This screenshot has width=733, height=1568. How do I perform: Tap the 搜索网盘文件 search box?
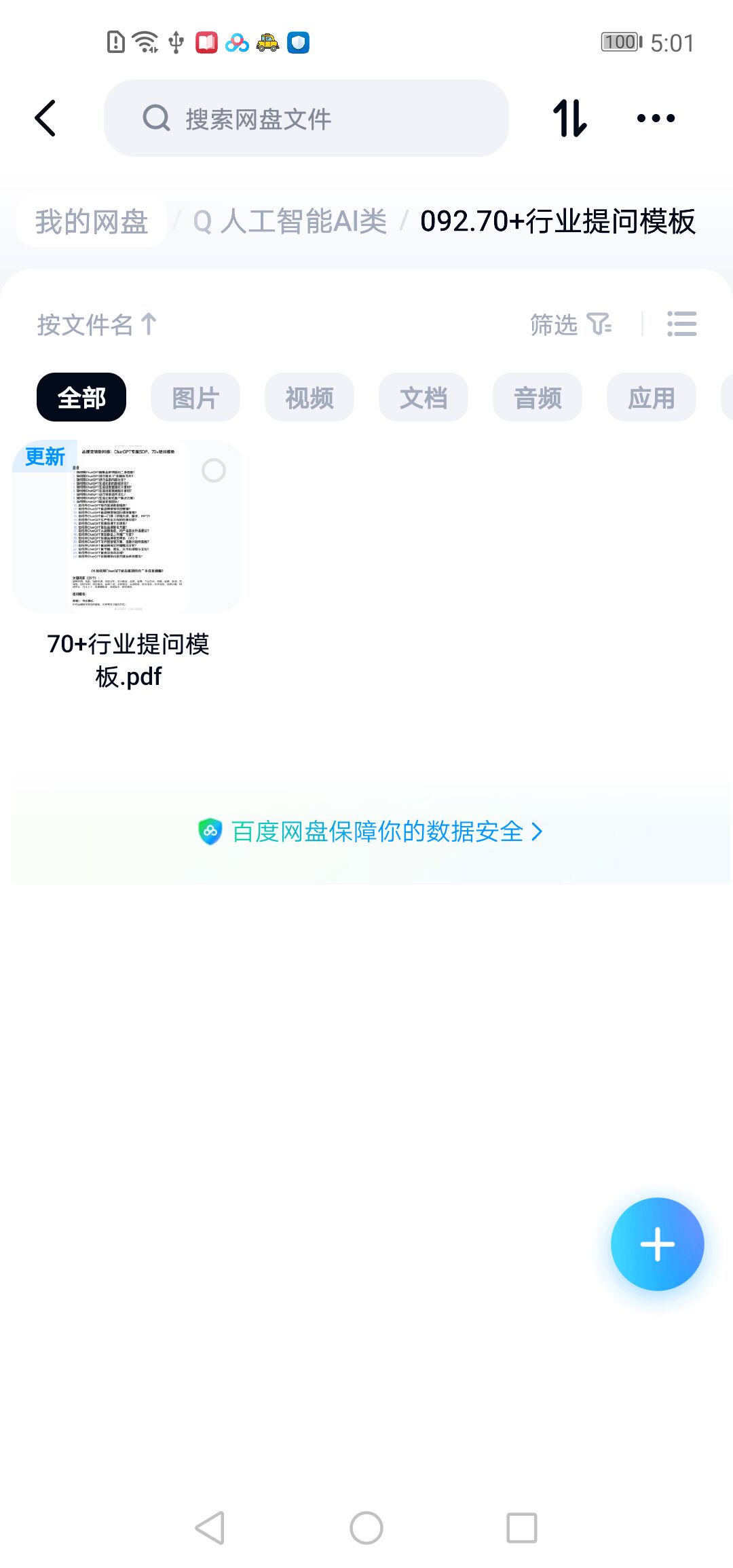[305, 119]
